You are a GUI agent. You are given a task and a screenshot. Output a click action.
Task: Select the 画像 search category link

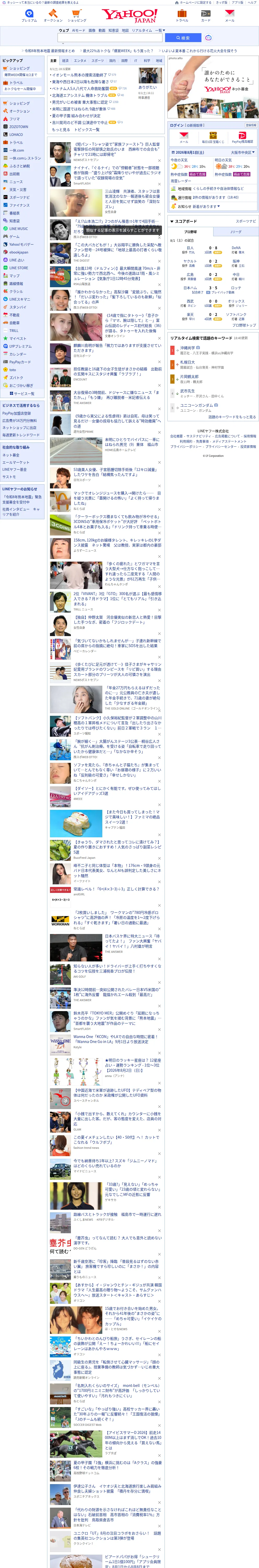point(92,30)
